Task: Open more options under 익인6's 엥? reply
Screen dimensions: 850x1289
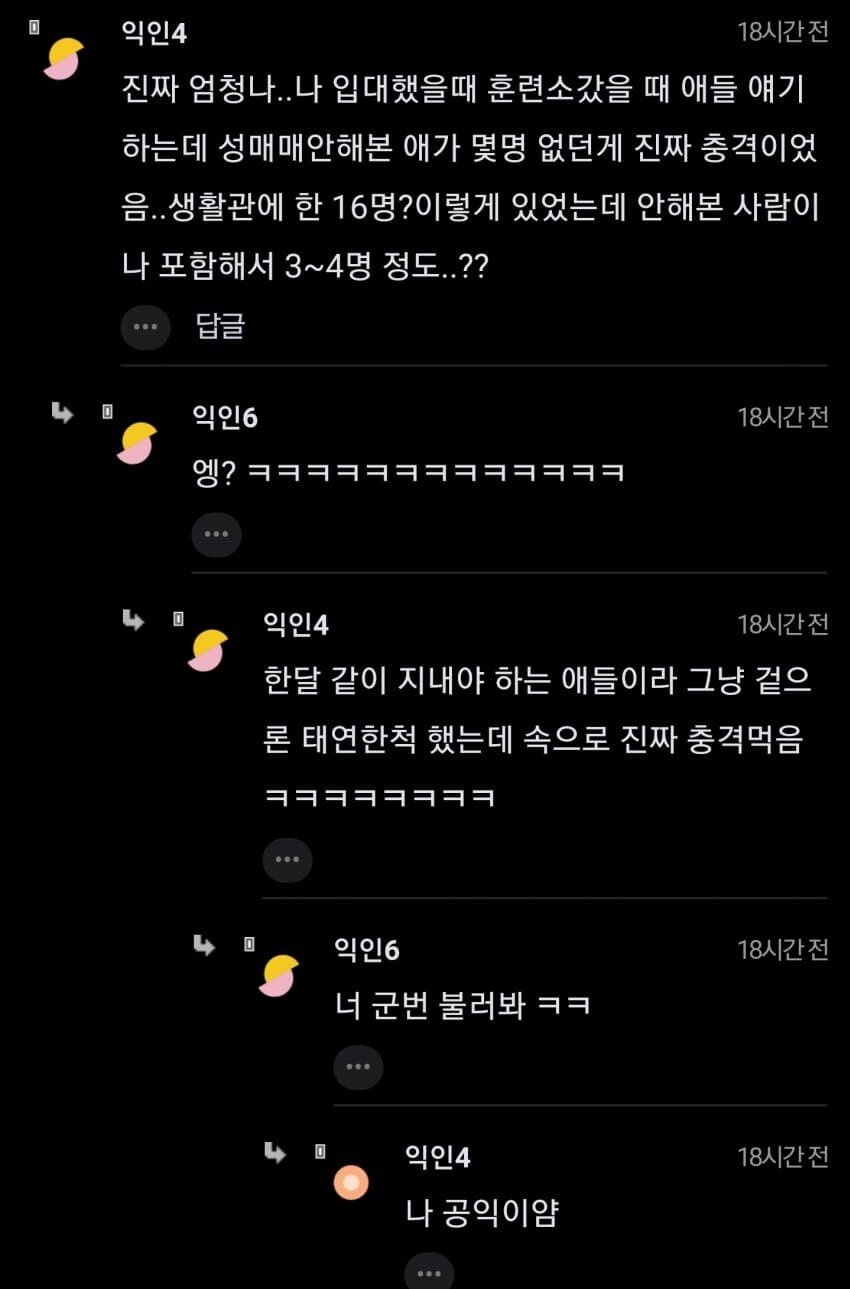Action: pyautogui.click(x=217, y=534)
